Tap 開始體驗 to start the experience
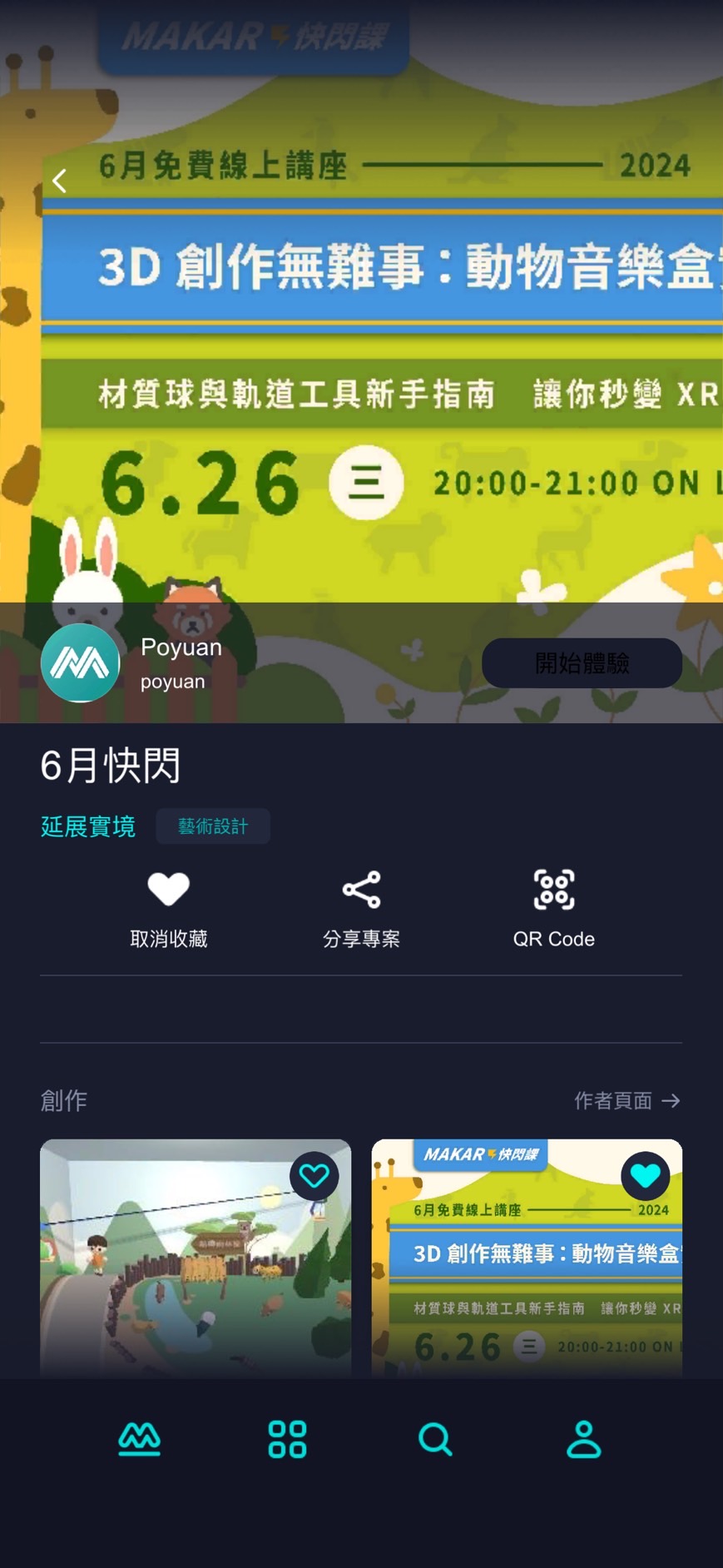 coord(582,663)
